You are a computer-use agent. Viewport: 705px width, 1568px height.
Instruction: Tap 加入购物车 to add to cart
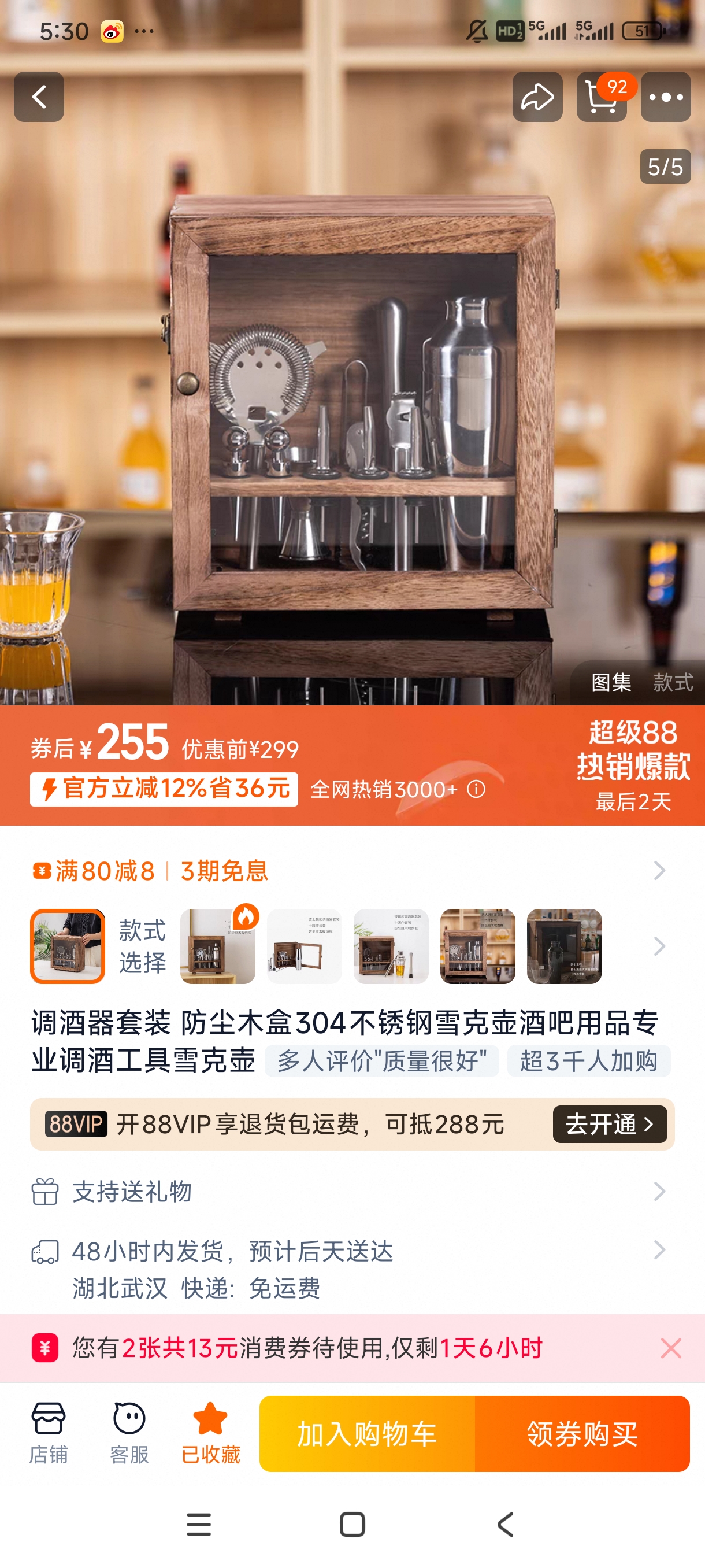click(x=367, y=1433)
